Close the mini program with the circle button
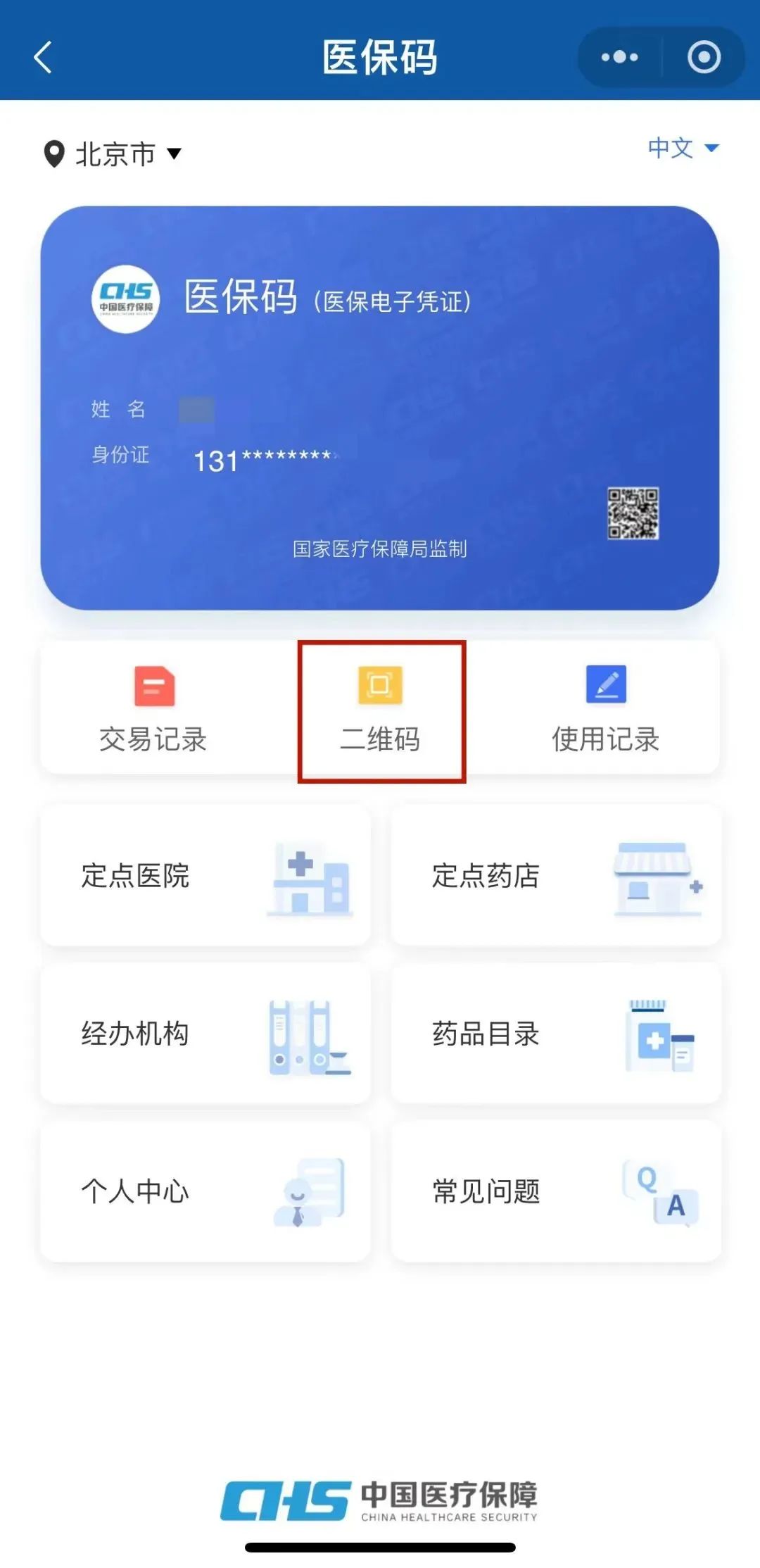The width and height of the screenshot is (760, 1568). (x=704, y=57)
